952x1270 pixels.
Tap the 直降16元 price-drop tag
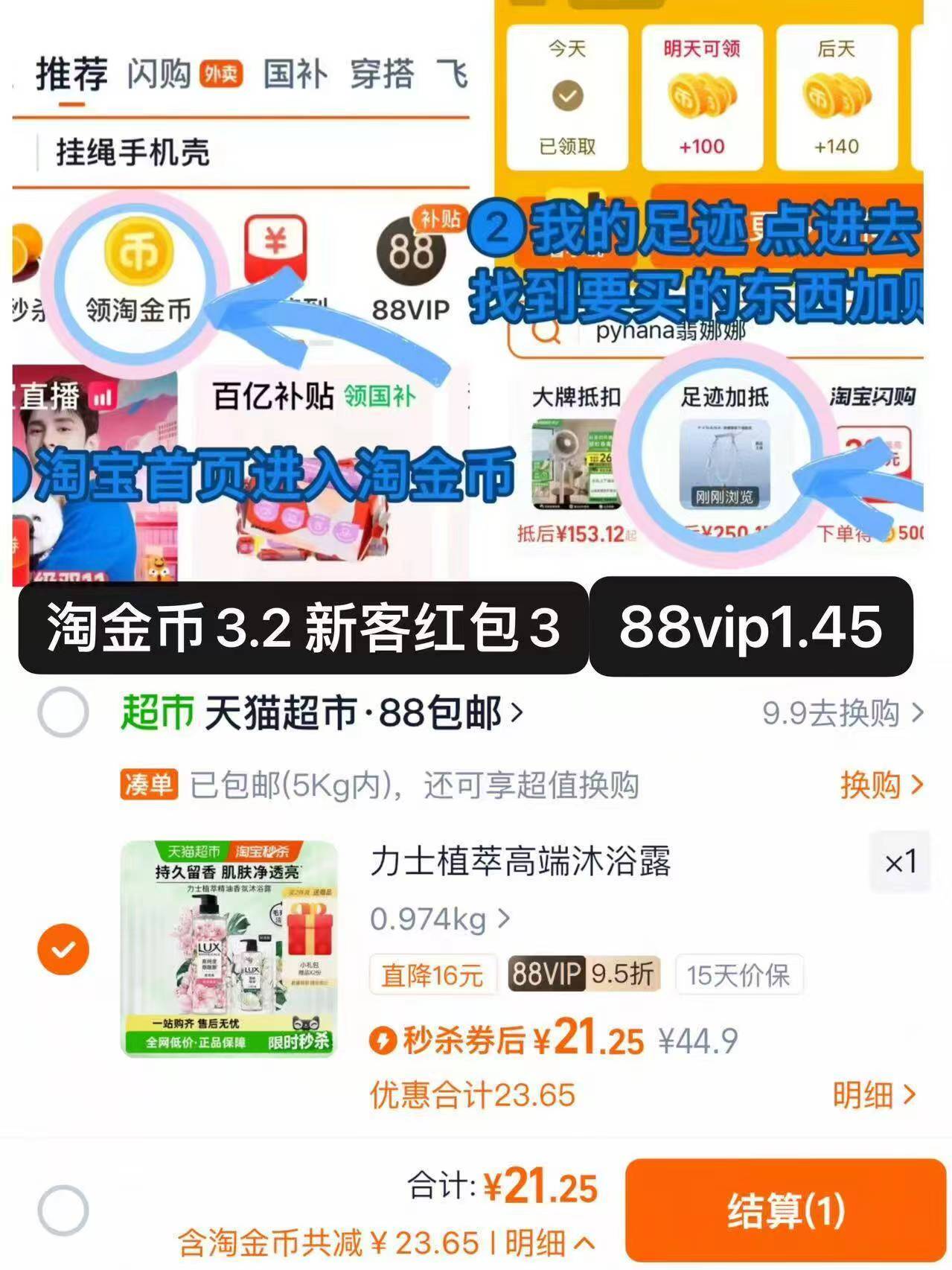click(432, 975)
